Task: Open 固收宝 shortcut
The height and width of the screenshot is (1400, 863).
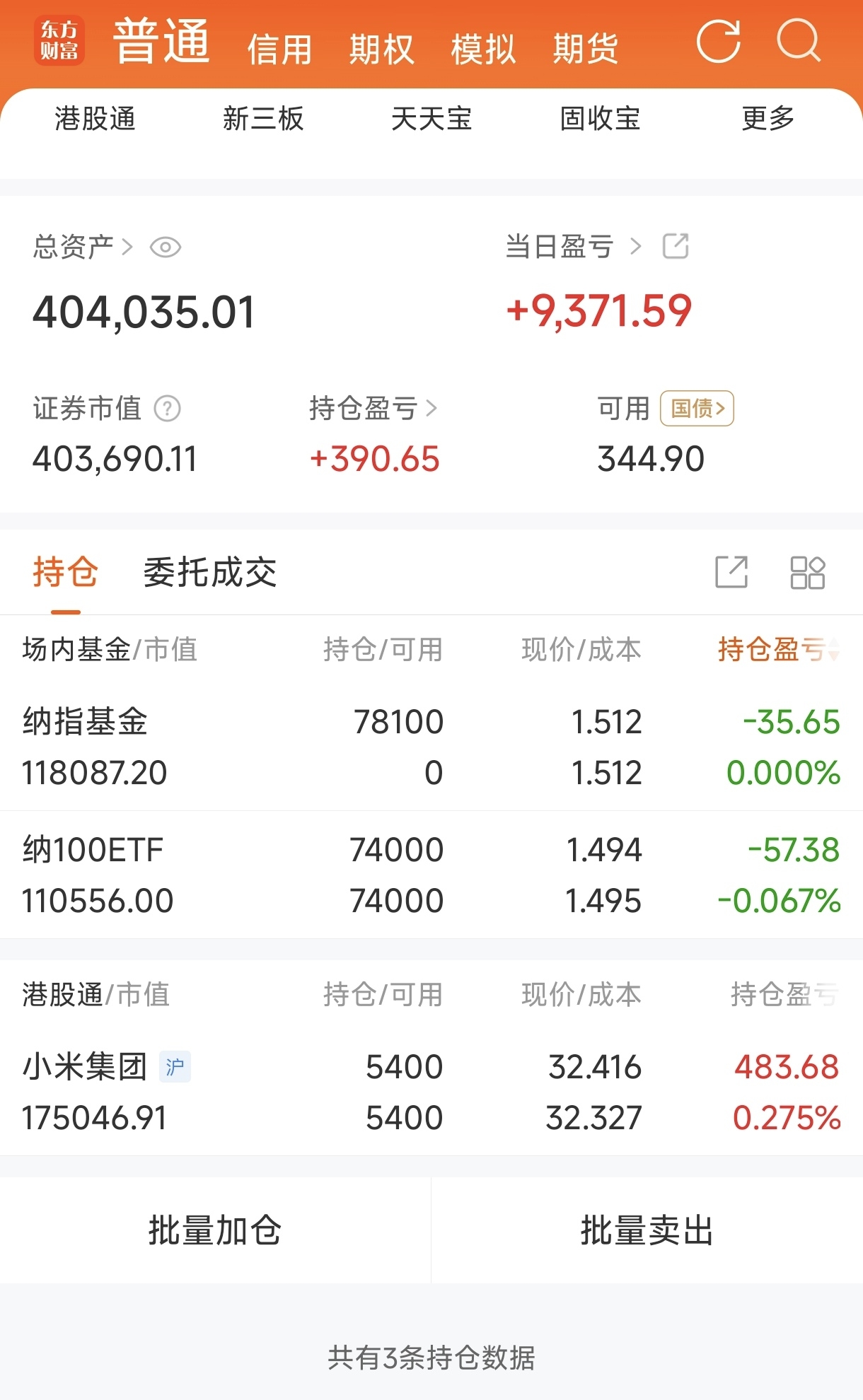Action: [x=600, y=119]
